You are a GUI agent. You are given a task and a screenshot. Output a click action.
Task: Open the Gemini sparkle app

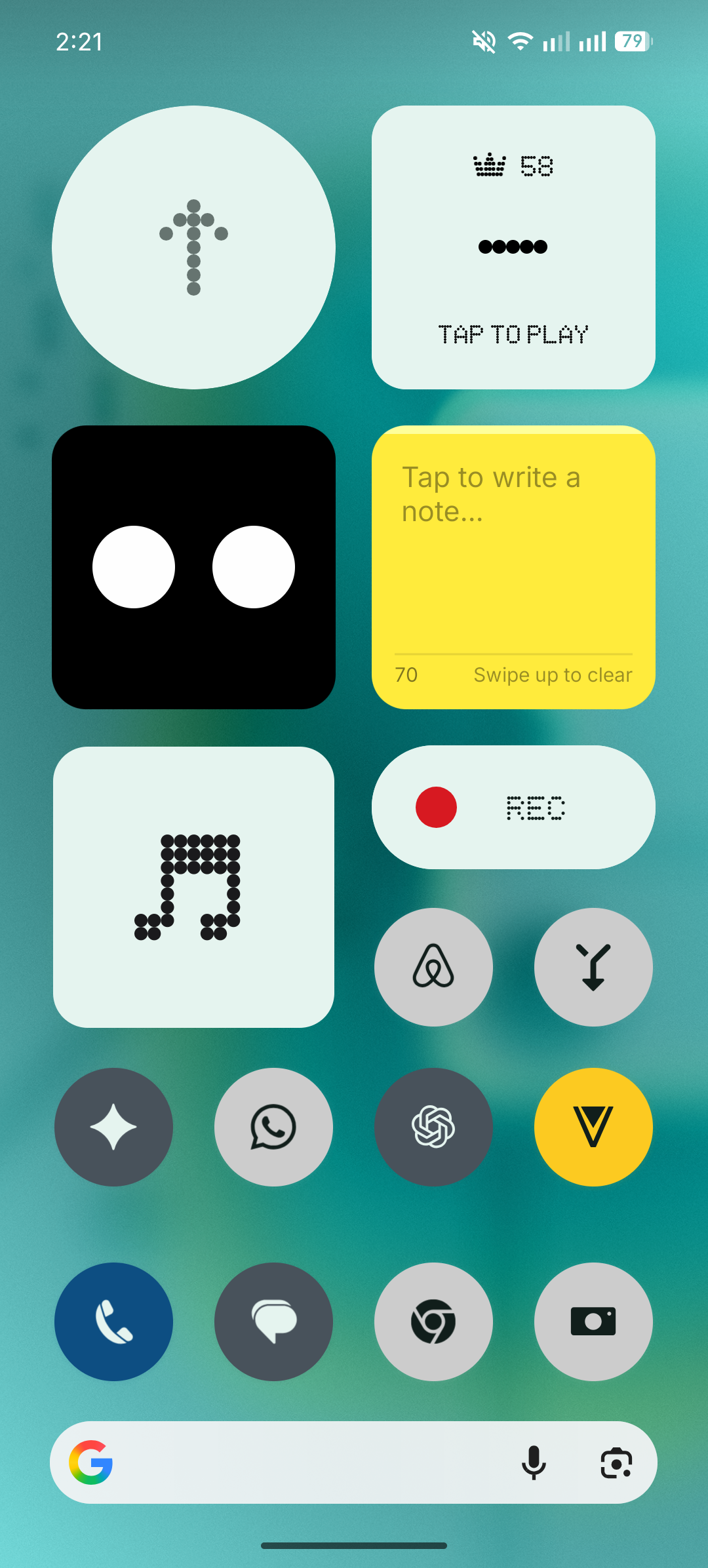[x=113, y=1127]
